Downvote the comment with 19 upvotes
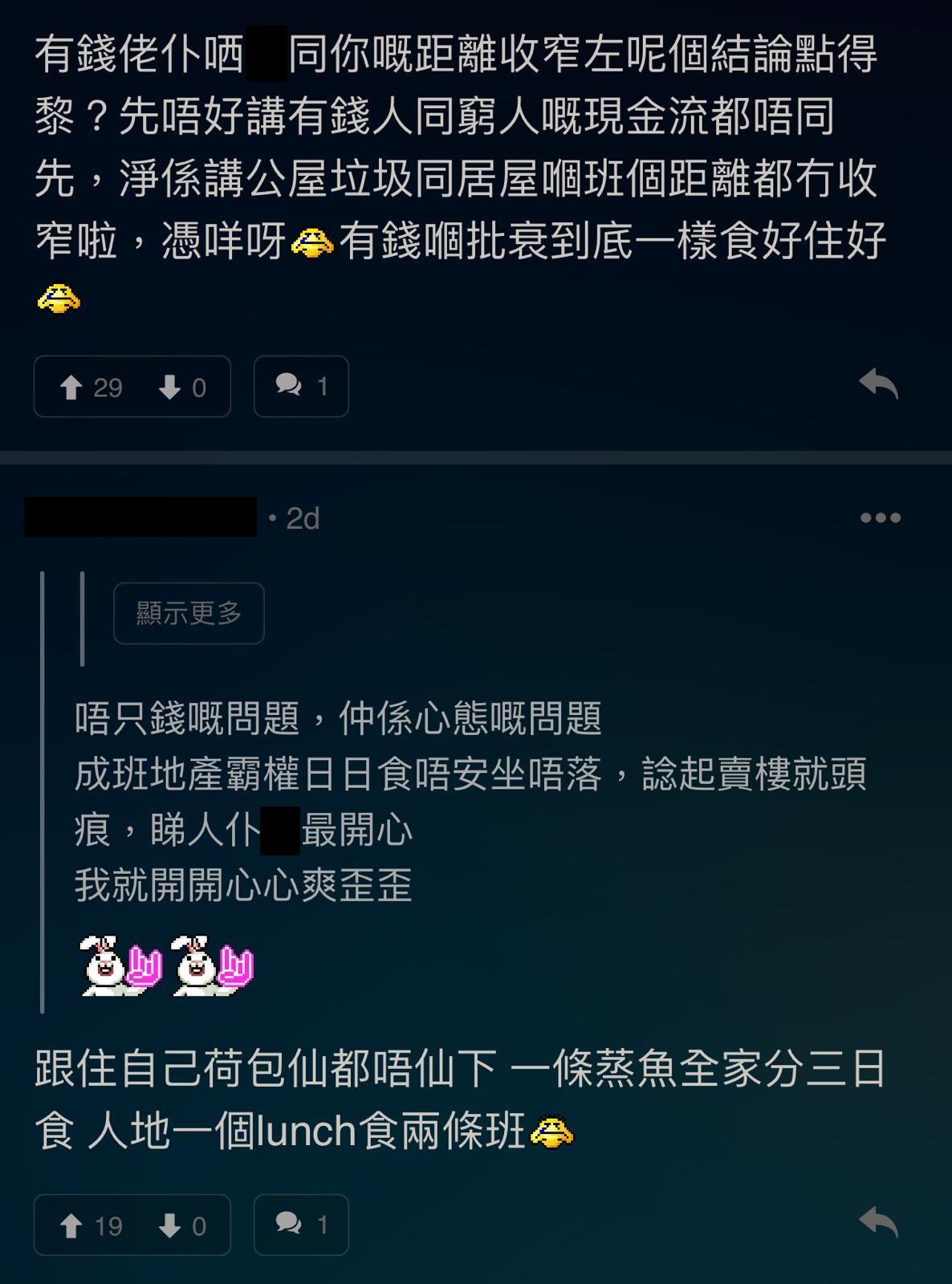The height and width of the screenshot is (1284, 952). 170,1225
